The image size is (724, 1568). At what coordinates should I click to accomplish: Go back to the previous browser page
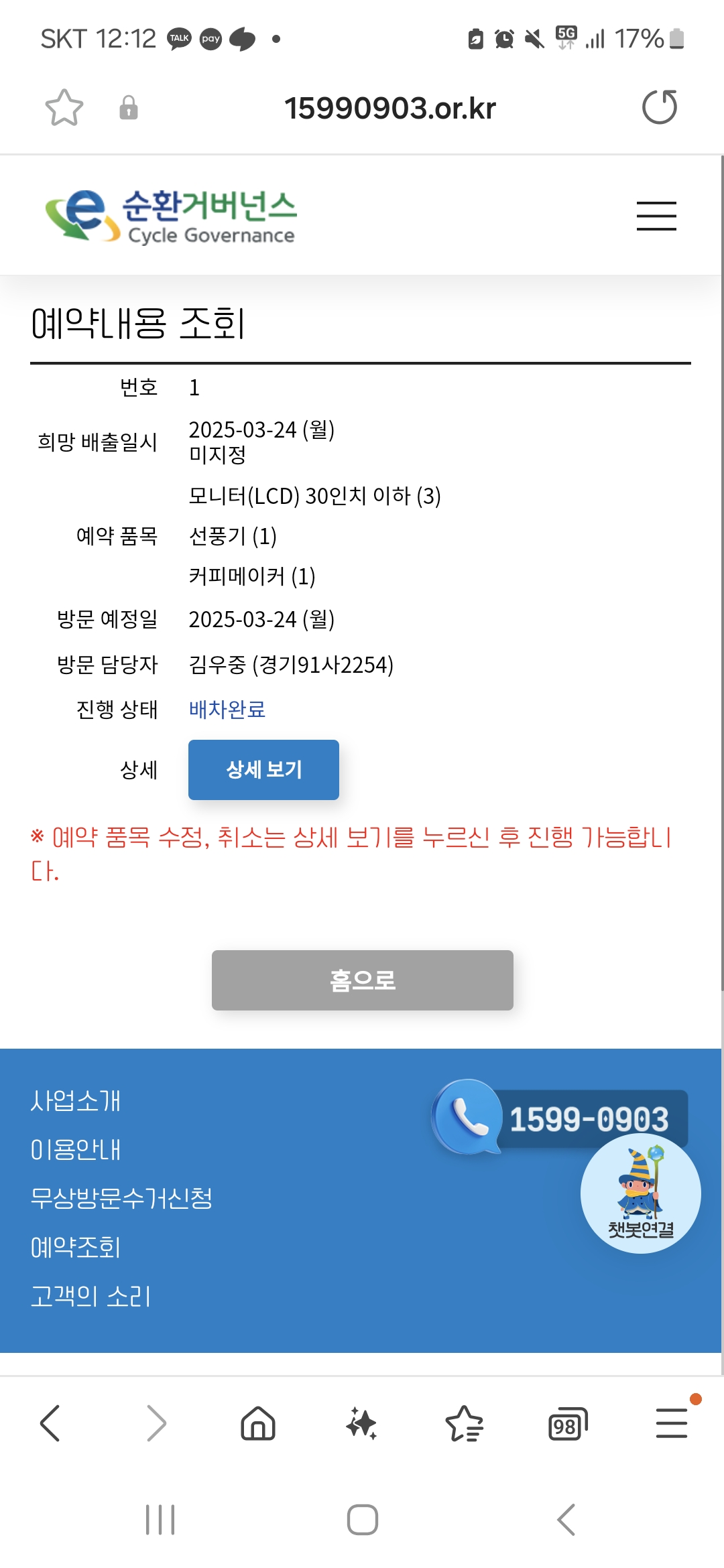coord(50,1423)
